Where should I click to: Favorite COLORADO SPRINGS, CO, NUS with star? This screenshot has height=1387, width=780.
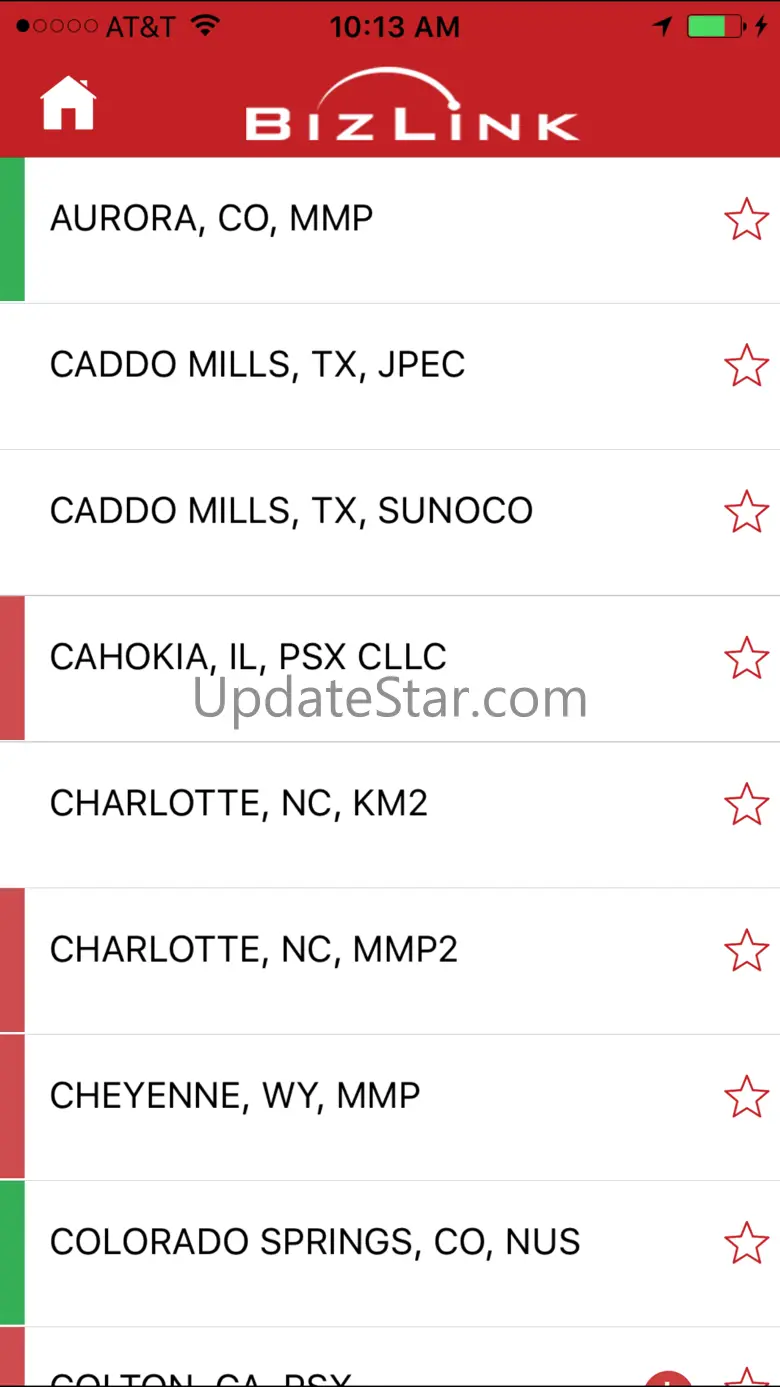(x=746, y=1243)
